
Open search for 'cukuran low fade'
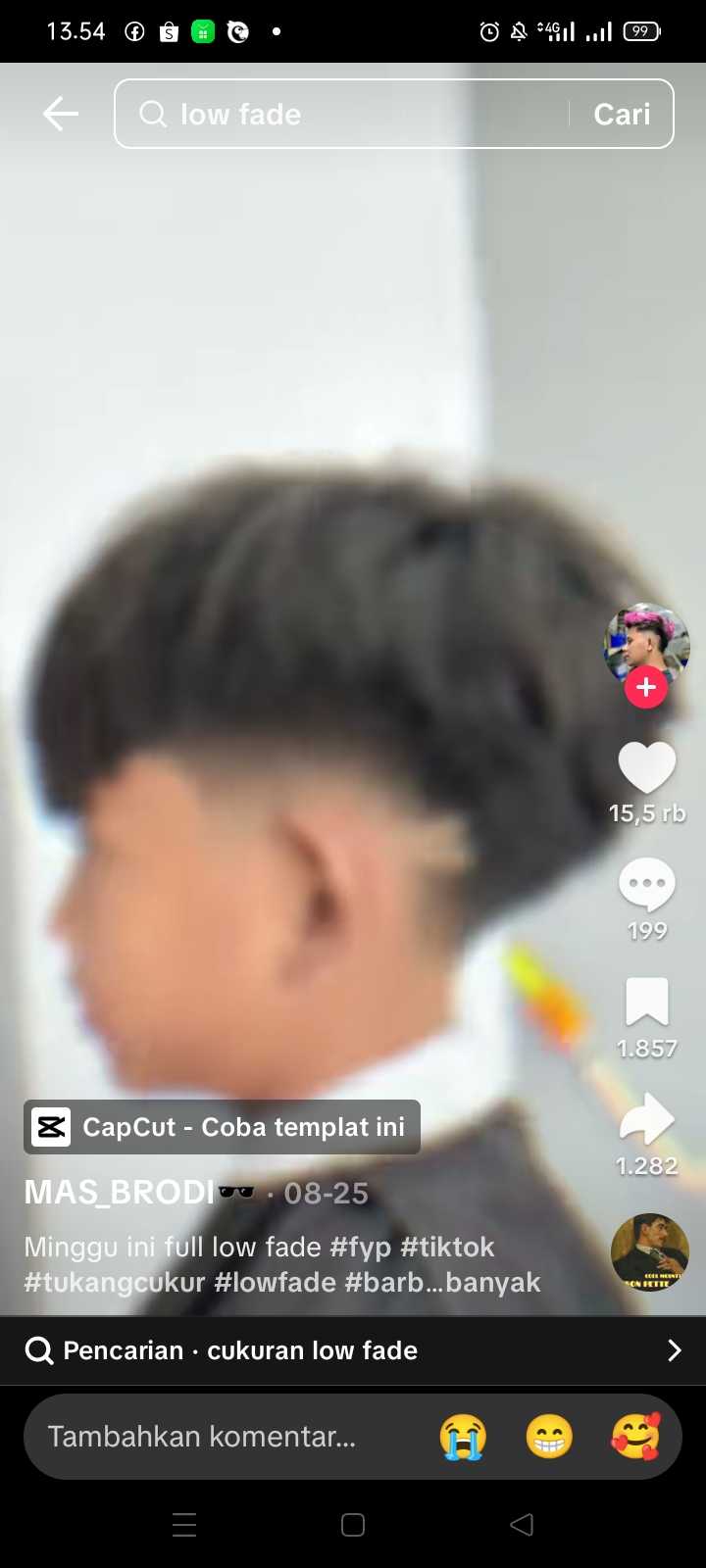(353, 1350)
